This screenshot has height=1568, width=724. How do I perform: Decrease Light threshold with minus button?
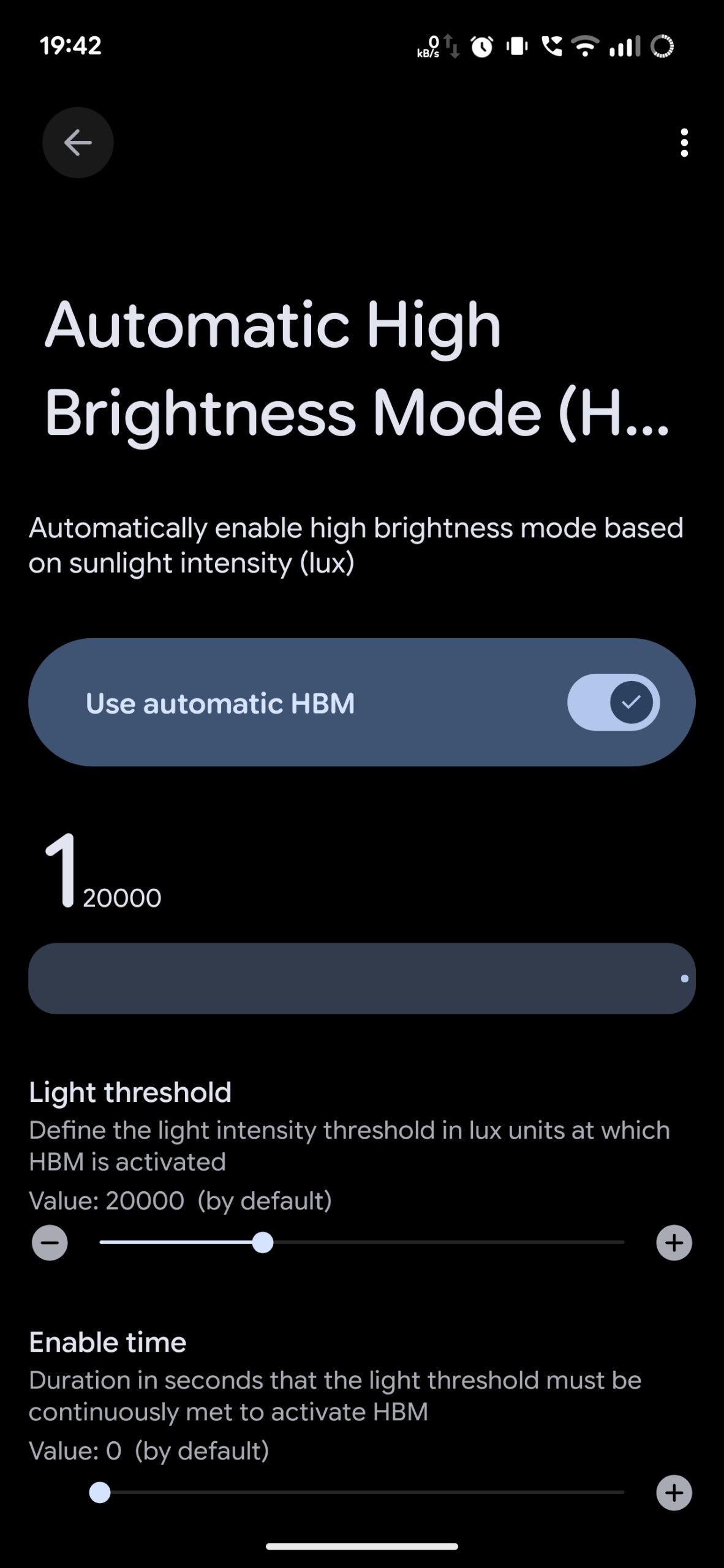pyautogui.click(x=50, y=1243)
